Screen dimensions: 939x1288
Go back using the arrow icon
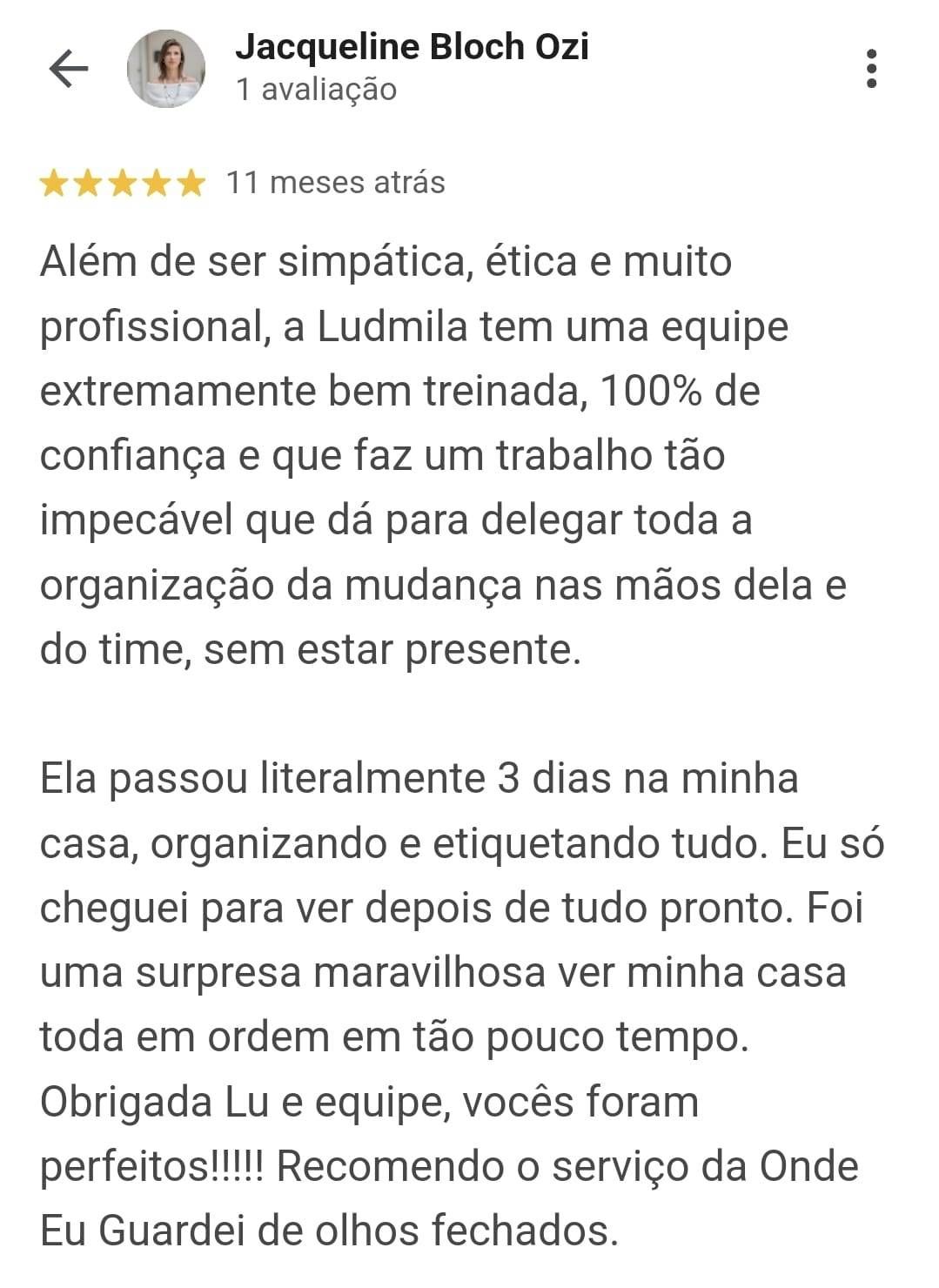point(69,69)
